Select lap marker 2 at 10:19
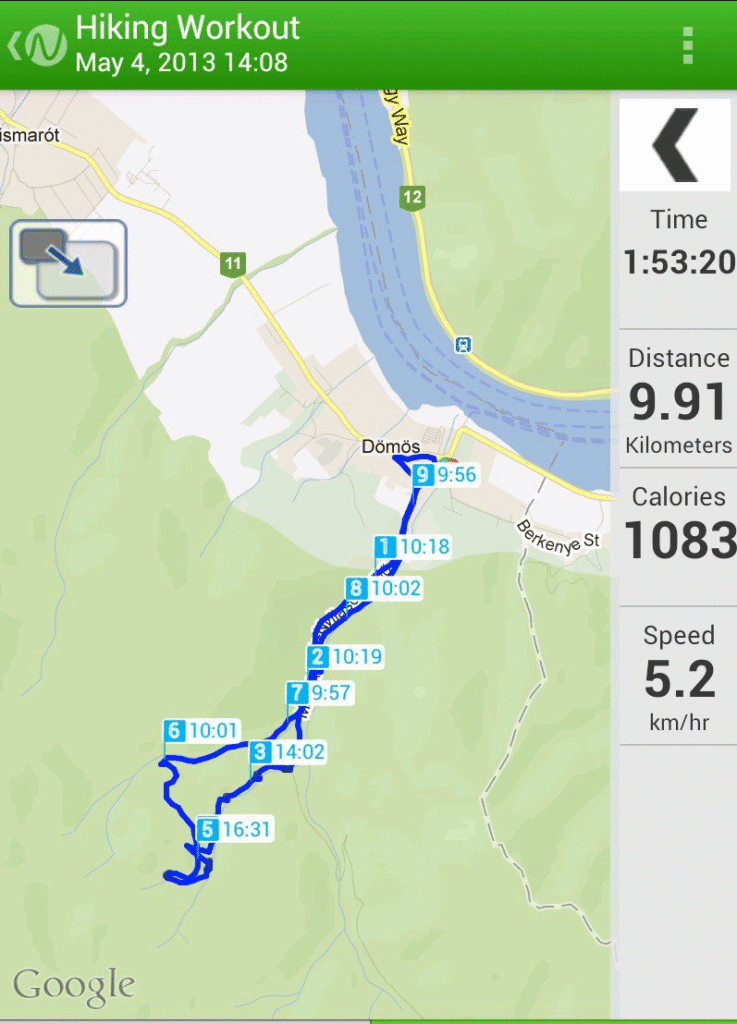The width and height of the screenshot is (737, 1024). [x=345, y=657]
